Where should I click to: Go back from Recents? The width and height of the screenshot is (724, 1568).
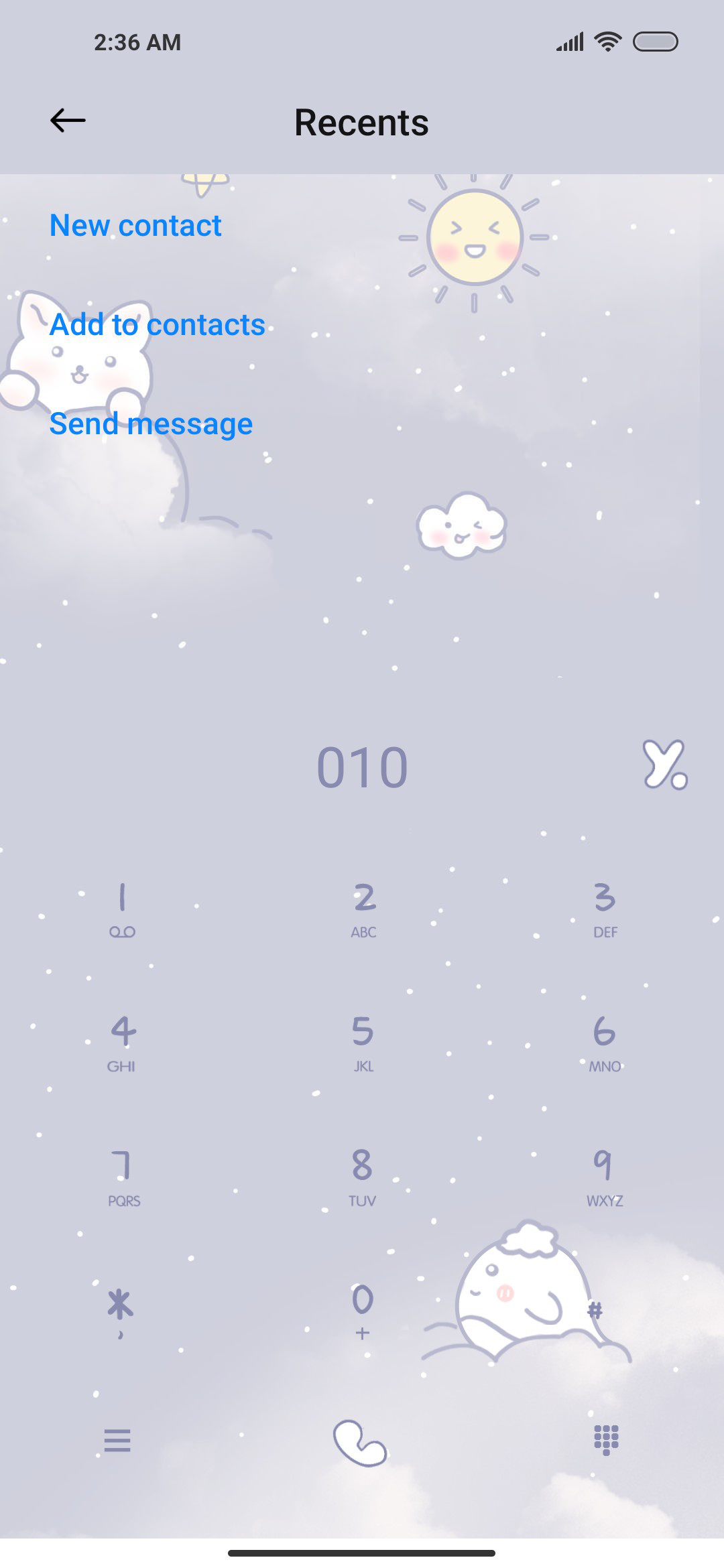click(x=68, y=121)
